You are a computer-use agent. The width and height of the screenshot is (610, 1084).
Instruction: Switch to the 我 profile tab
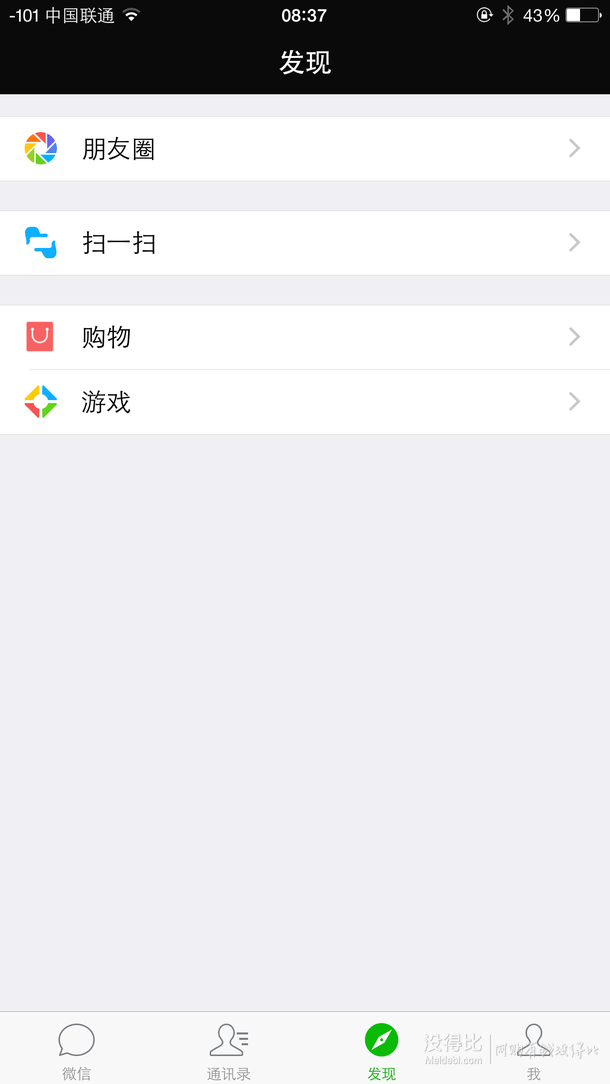coord(534,1050)
